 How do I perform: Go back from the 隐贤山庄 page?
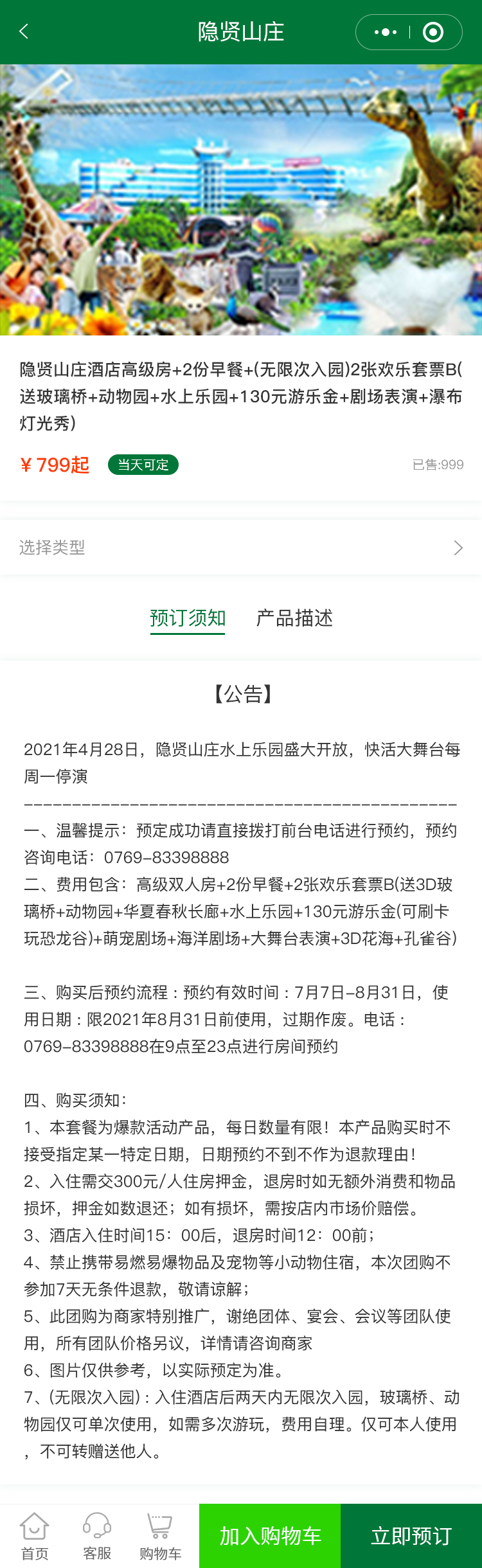click(x=24, y=31)
